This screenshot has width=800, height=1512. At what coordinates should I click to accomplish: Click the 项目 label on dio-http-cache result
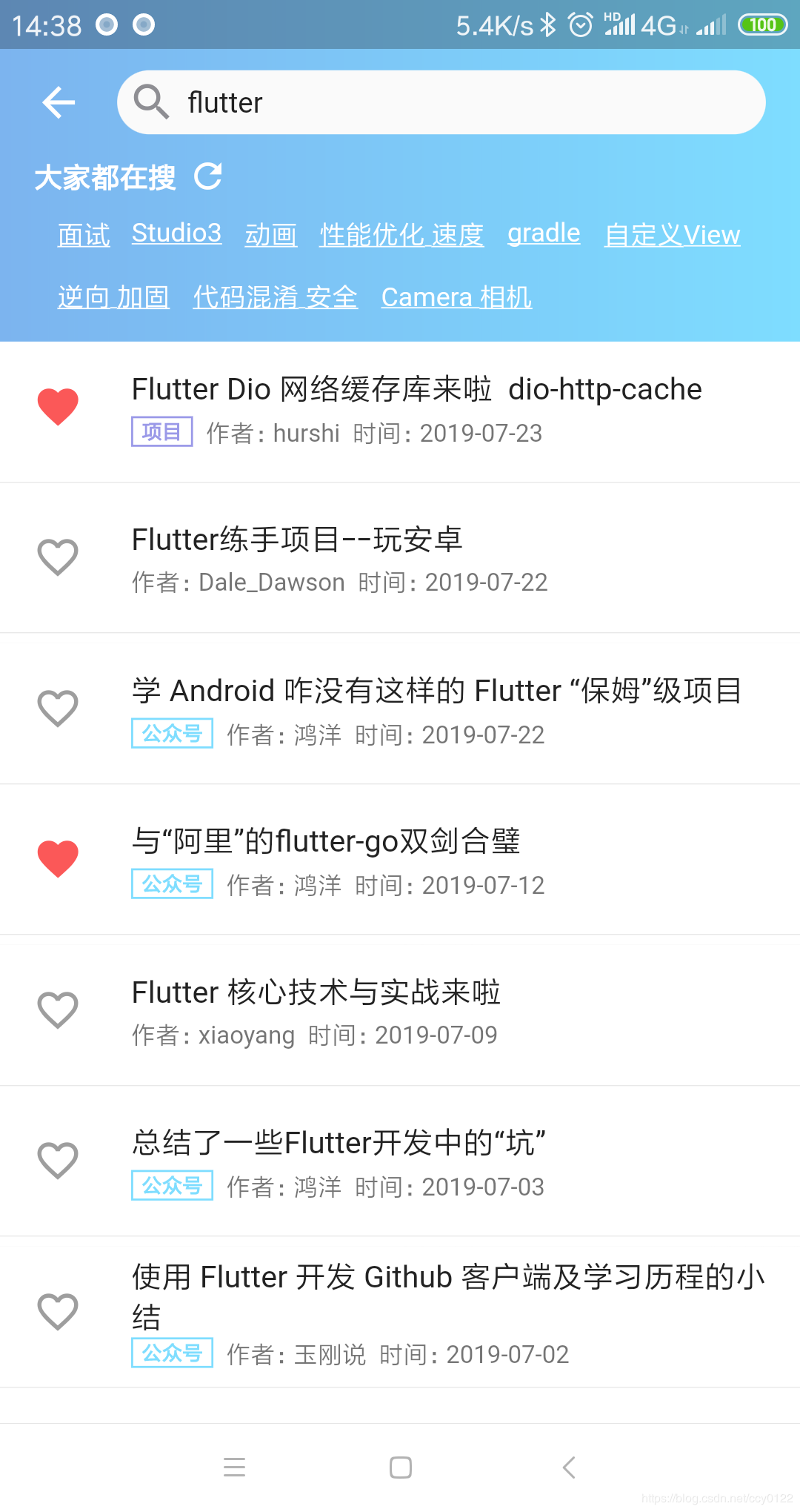tap(161, 431)
